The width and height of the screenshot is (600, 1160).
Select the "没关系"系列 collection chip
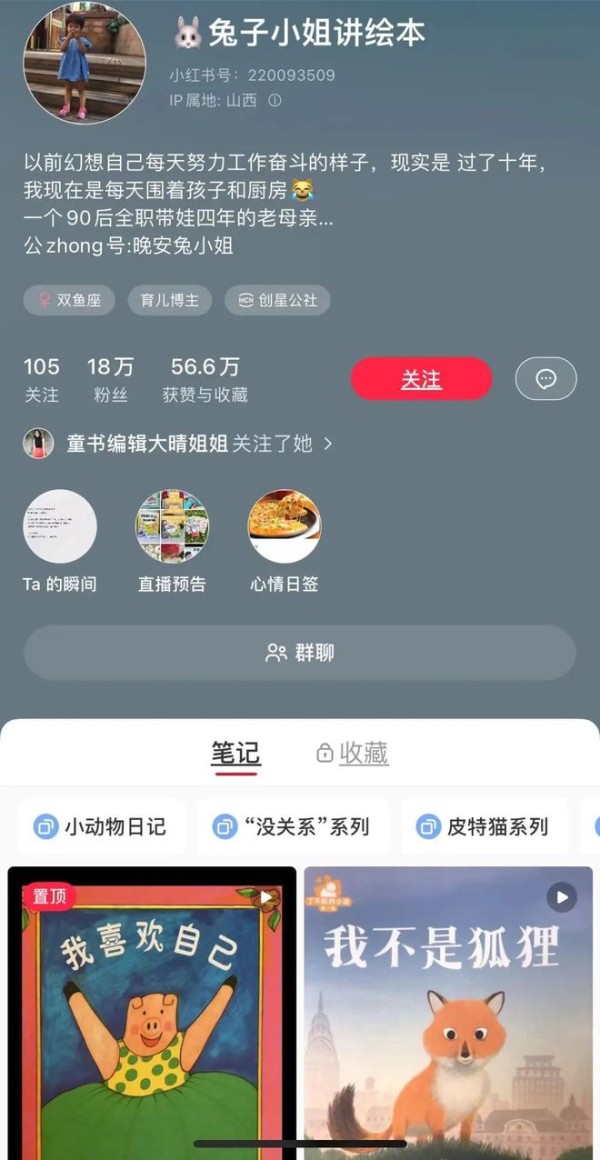click(x=292, y=826)
